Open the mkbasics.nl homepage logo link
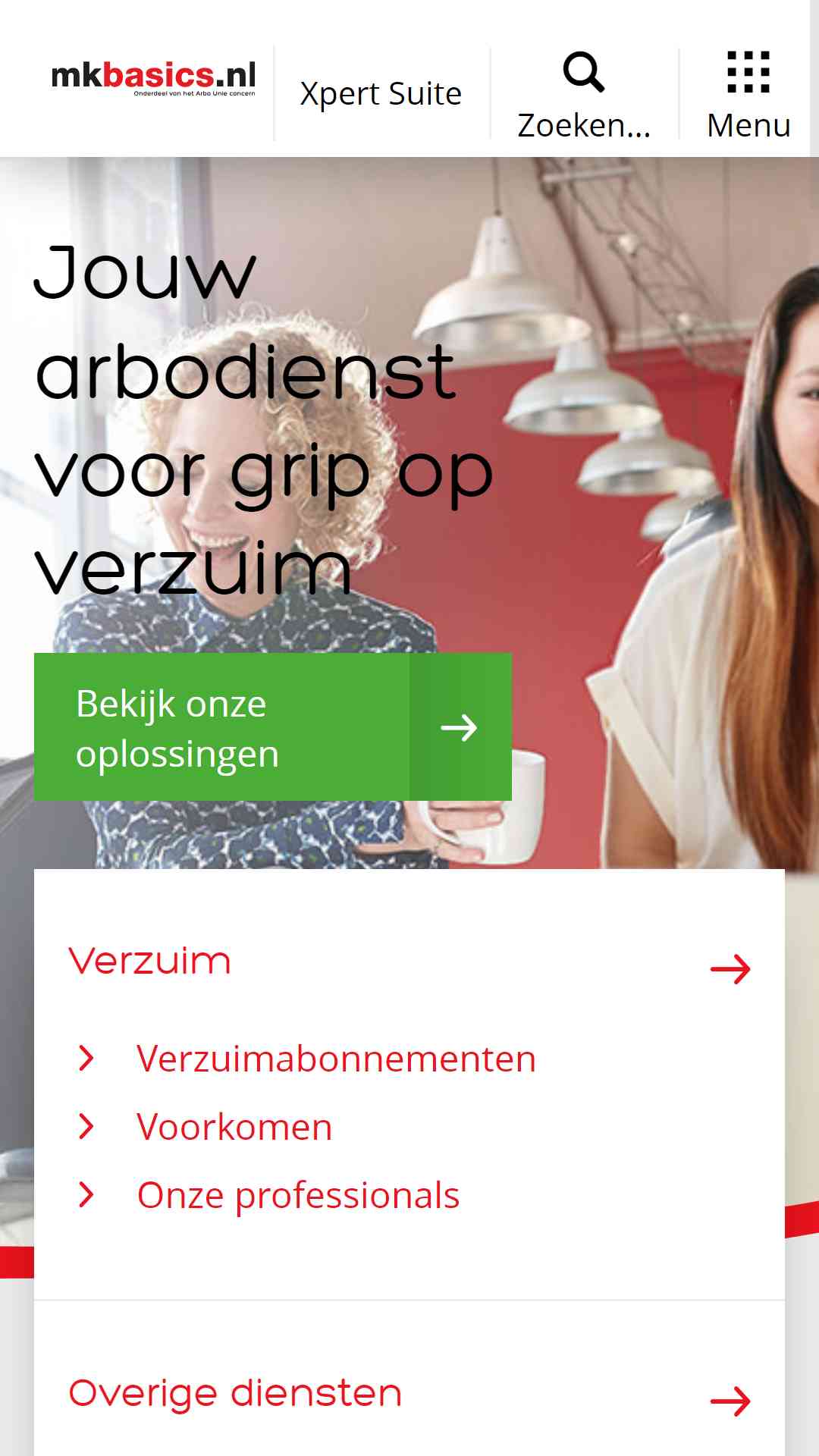This screenshot has width=819, height=1456. point(153,78)
